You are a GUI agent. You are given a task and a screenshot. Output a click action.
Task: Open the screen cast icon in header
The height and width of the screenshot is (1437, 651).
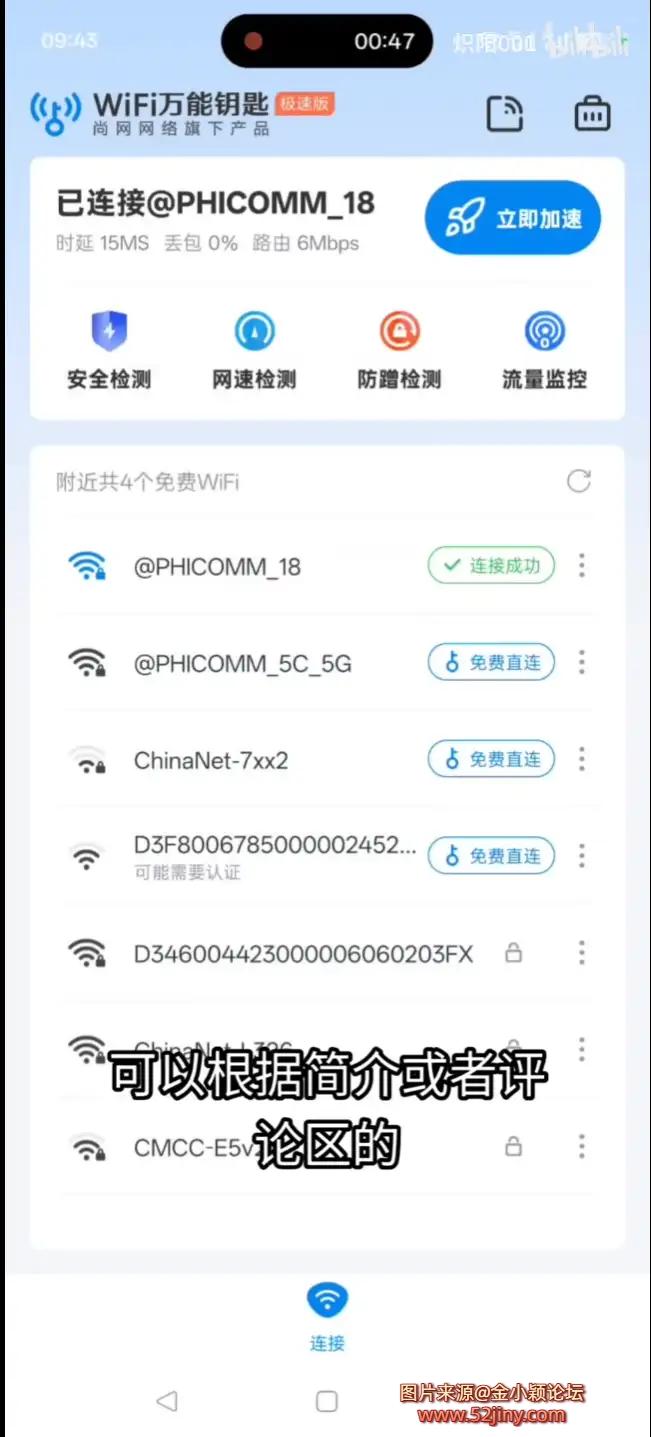tap(505, 114)
